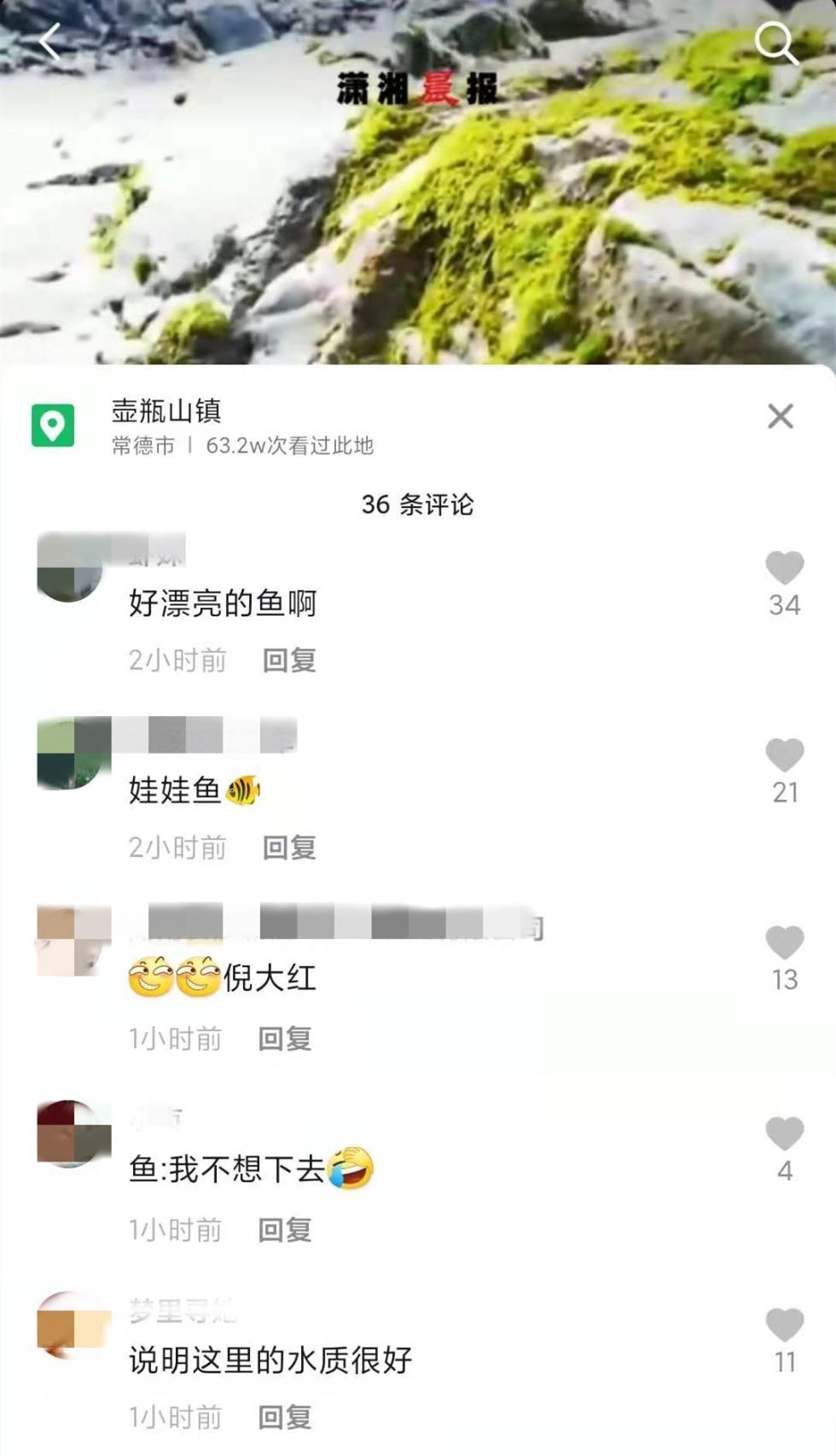The image size is (836, 1456).
Task: Like the comment 说明这里的水质很好
Action: coord(784,1325)
